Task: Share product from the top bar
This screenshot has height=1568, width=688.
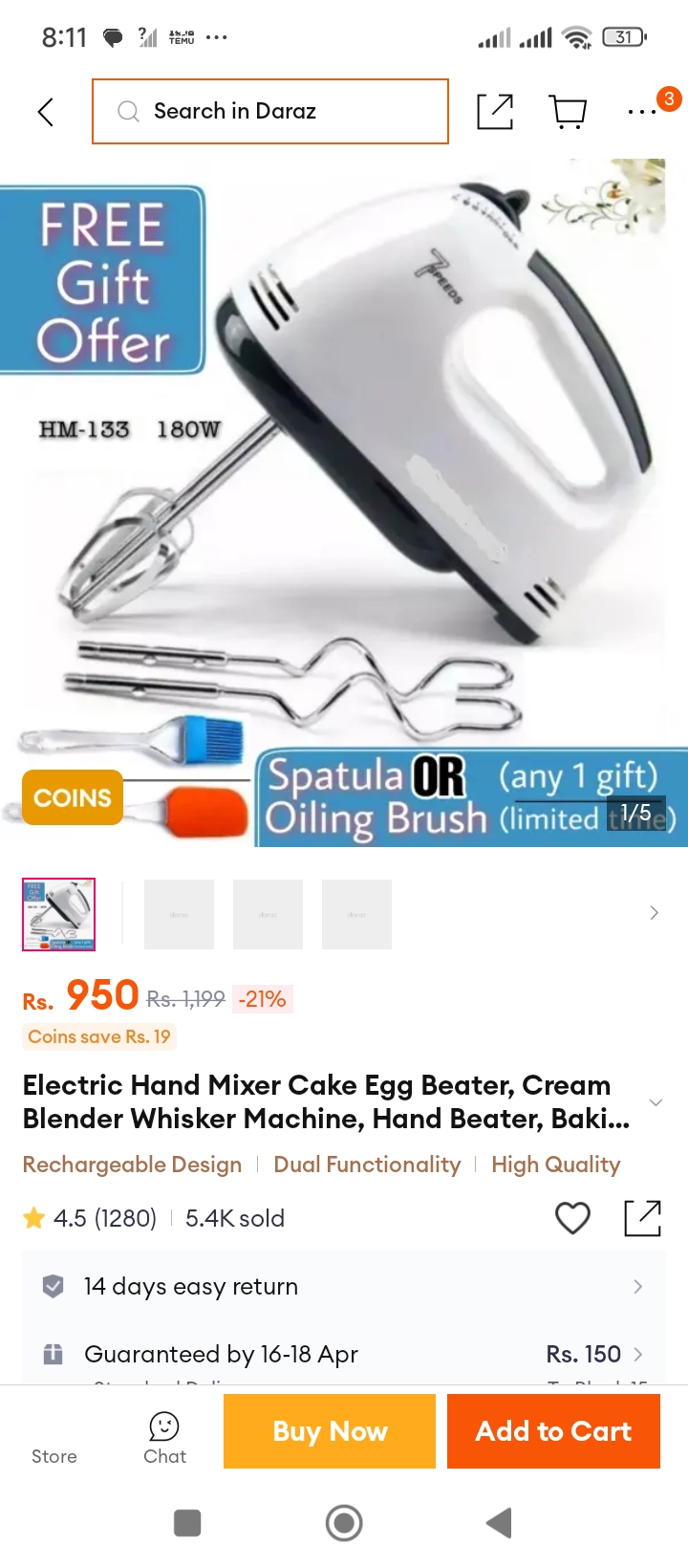Action: point(495,112)
